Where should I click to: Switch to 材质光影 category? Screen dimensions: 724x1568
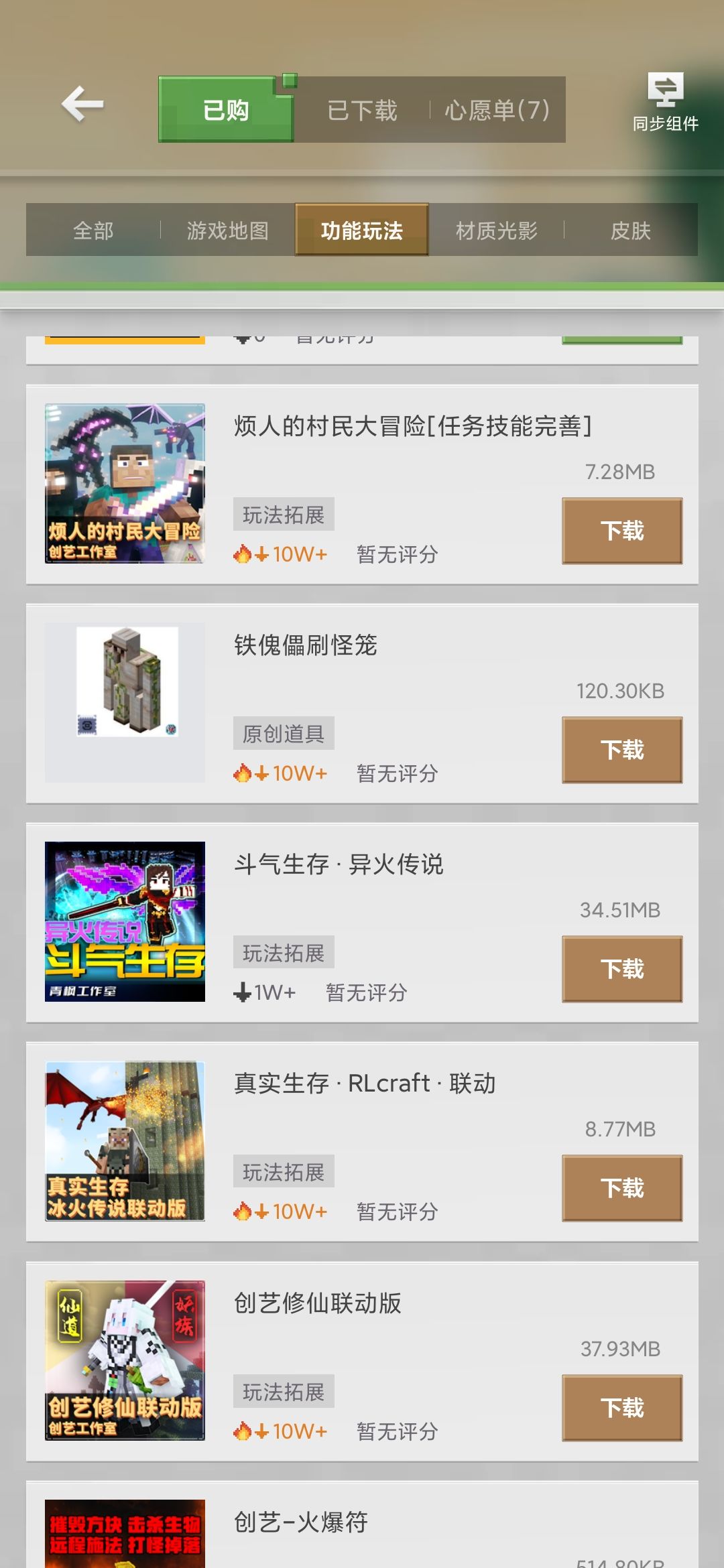click(496, 230)
